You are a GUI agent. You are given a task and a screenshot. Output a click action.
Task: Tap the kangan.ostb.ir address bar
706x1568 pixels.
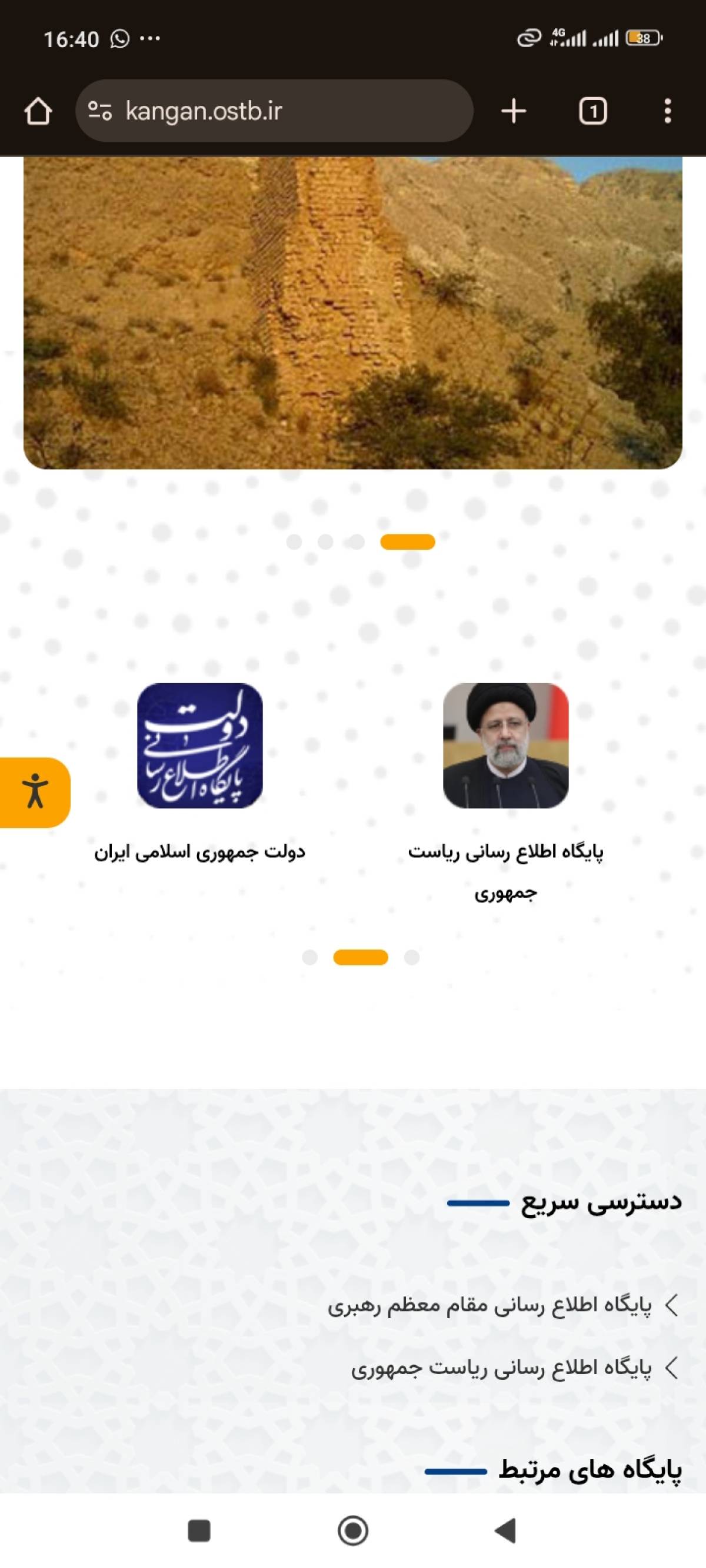point(274,111)
